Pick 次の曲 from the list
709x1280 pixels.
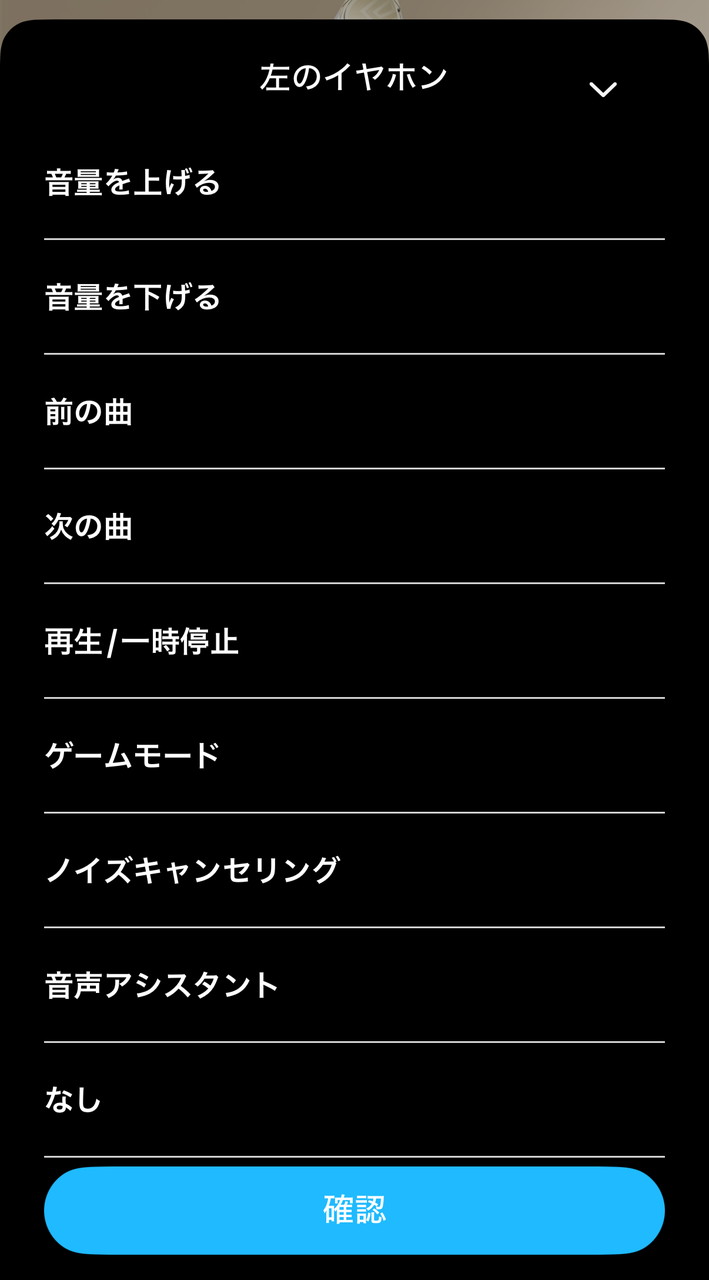click(x=354, y=527)
